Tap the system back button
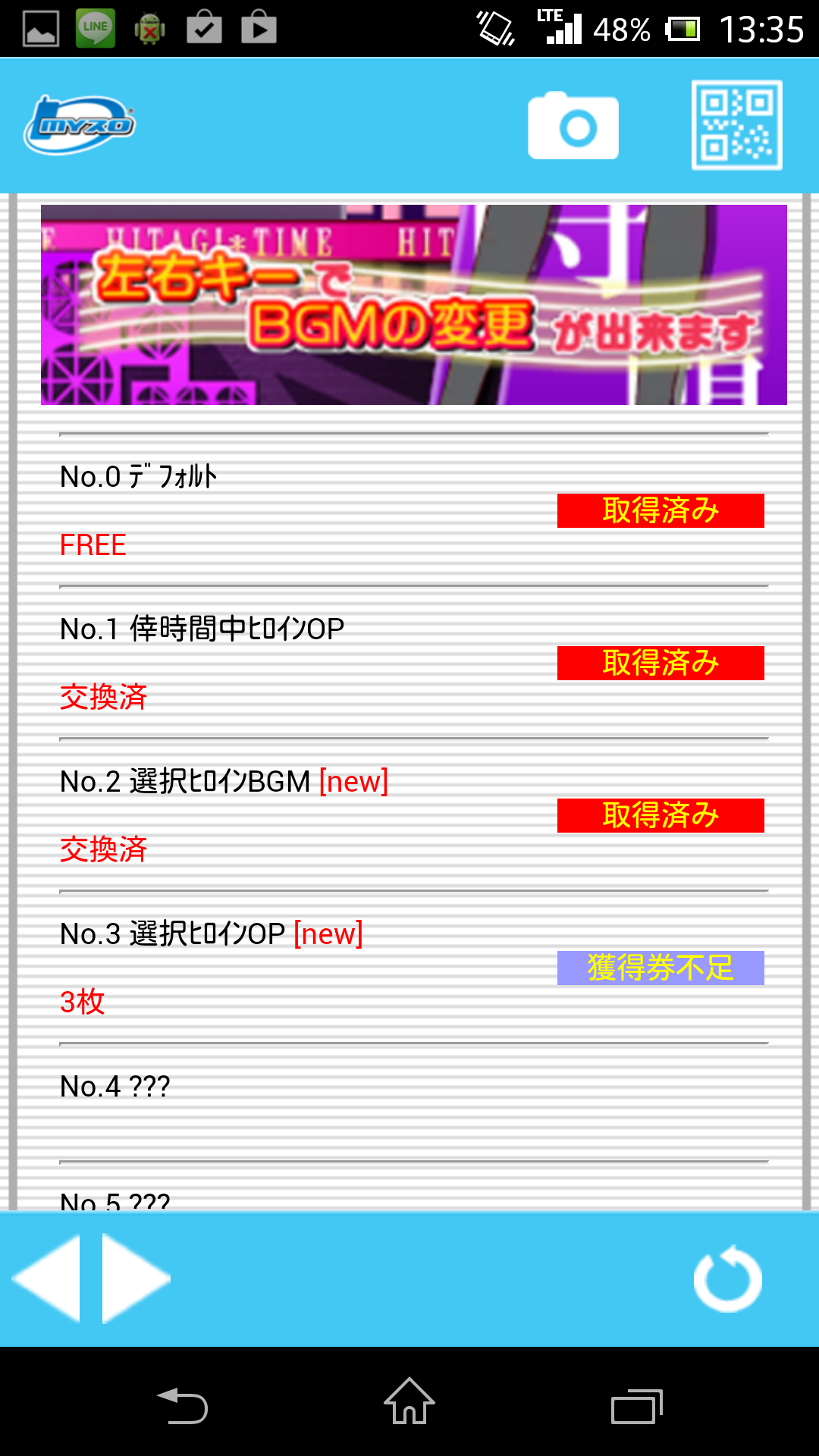 point(182,1405)
